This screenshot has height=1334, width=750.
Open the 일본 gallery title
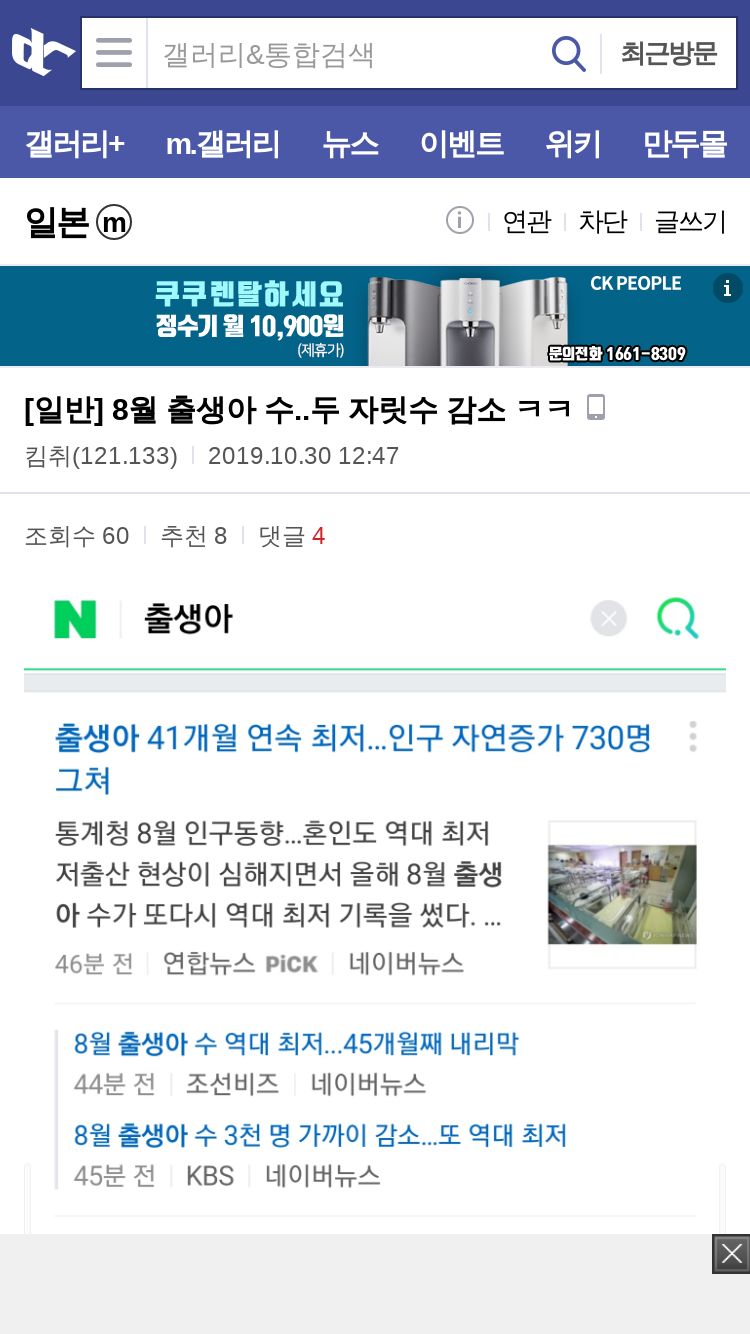pyautogui.click(x=78, y=222)
